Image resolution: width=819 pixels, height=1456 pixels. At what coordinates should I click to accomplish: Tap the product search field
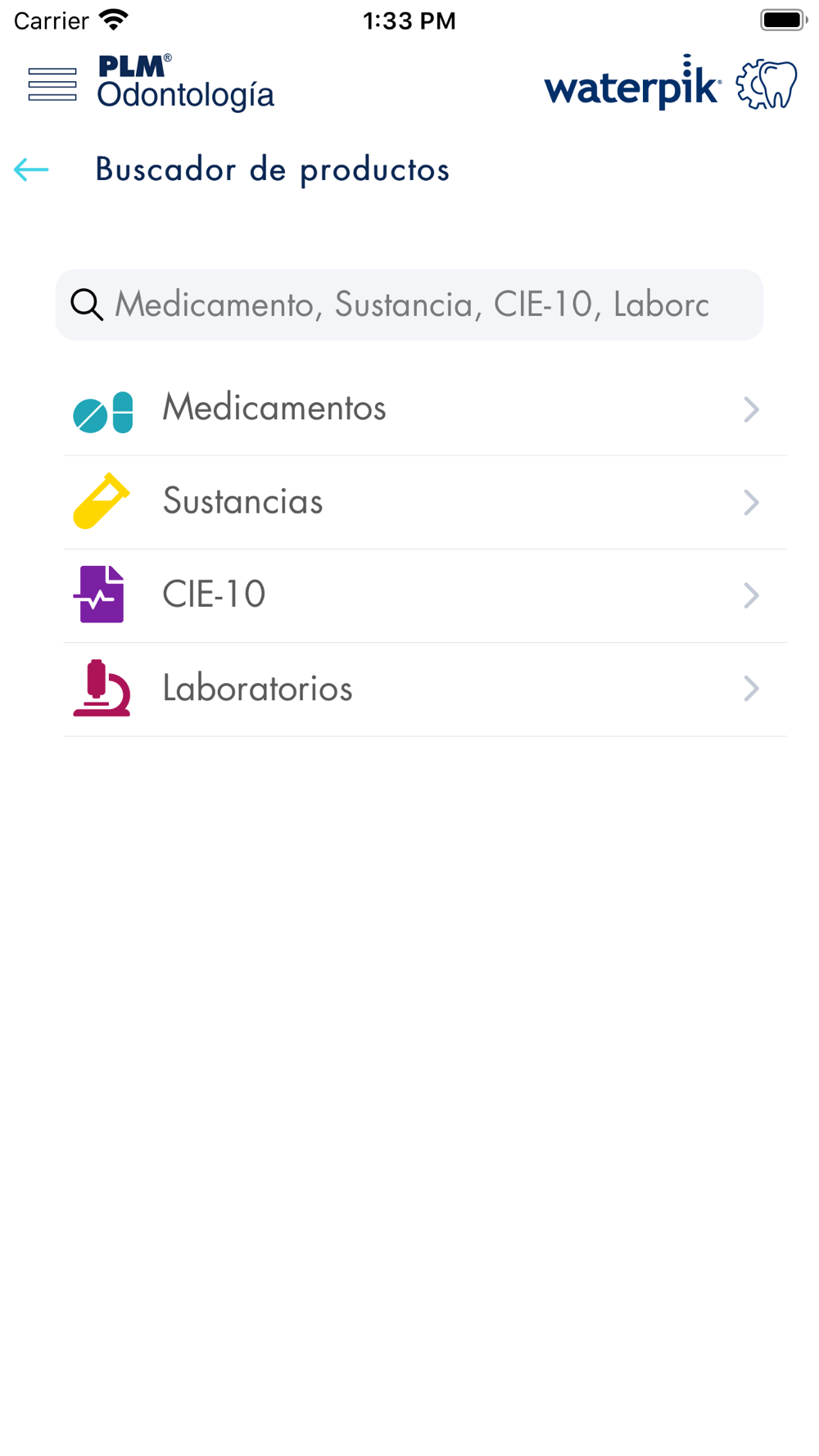point(409,305)
